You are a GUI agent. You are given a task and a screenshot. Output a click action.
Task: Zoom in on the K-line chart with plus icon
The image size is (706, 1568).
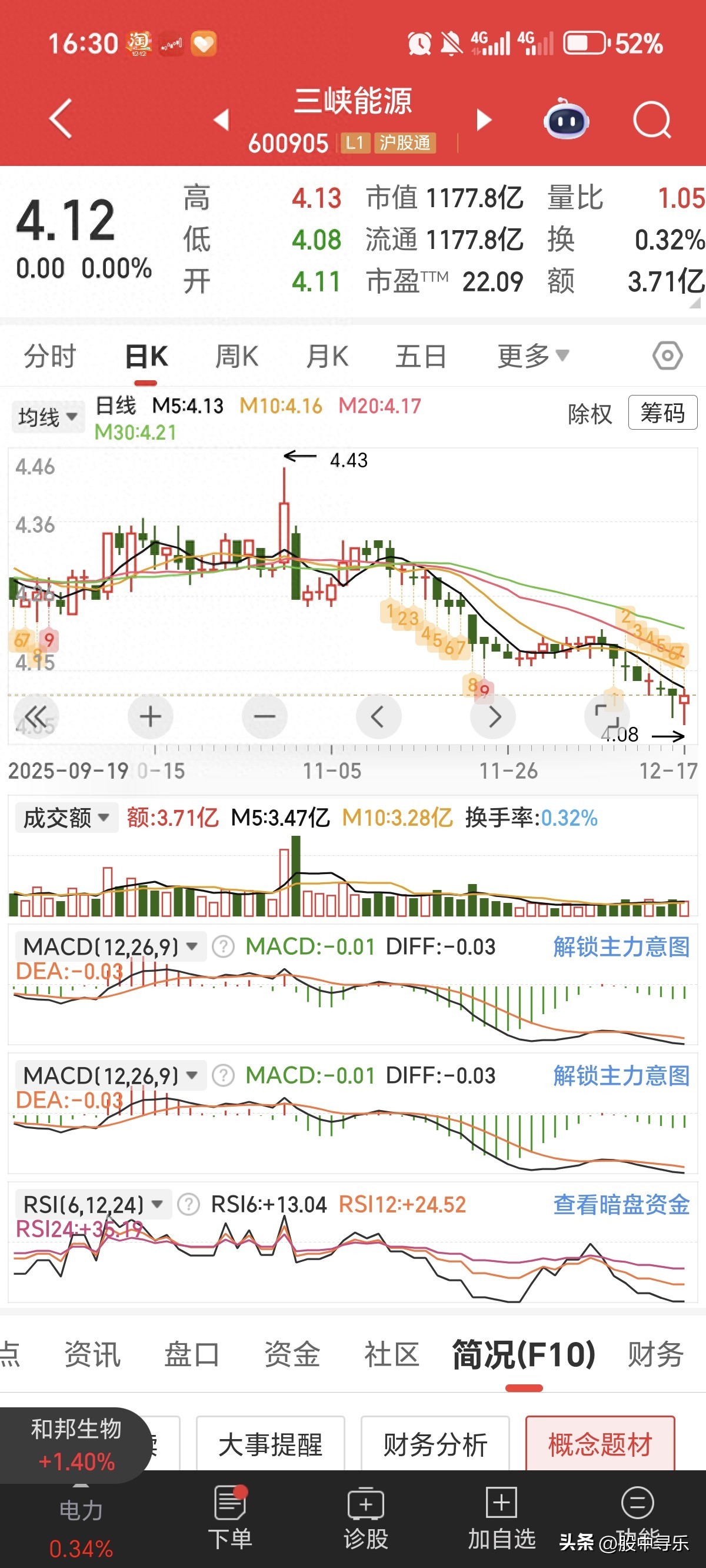click(151, 716)
